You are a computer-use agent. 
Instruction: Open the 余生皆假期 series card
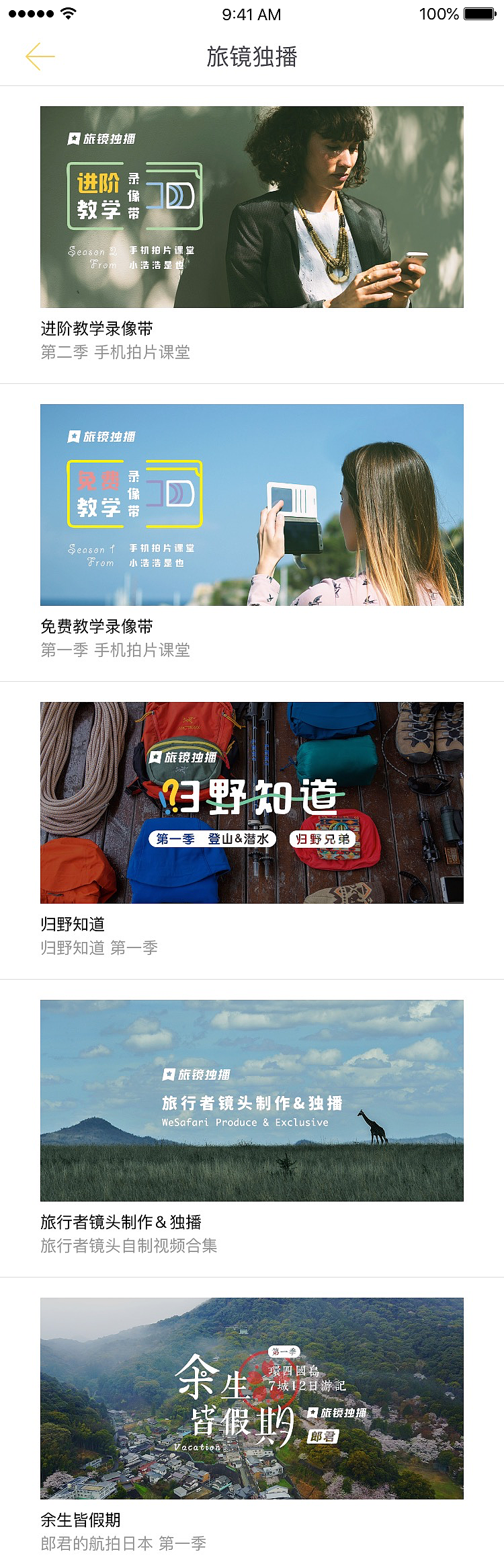click(x=251, y=1399)
